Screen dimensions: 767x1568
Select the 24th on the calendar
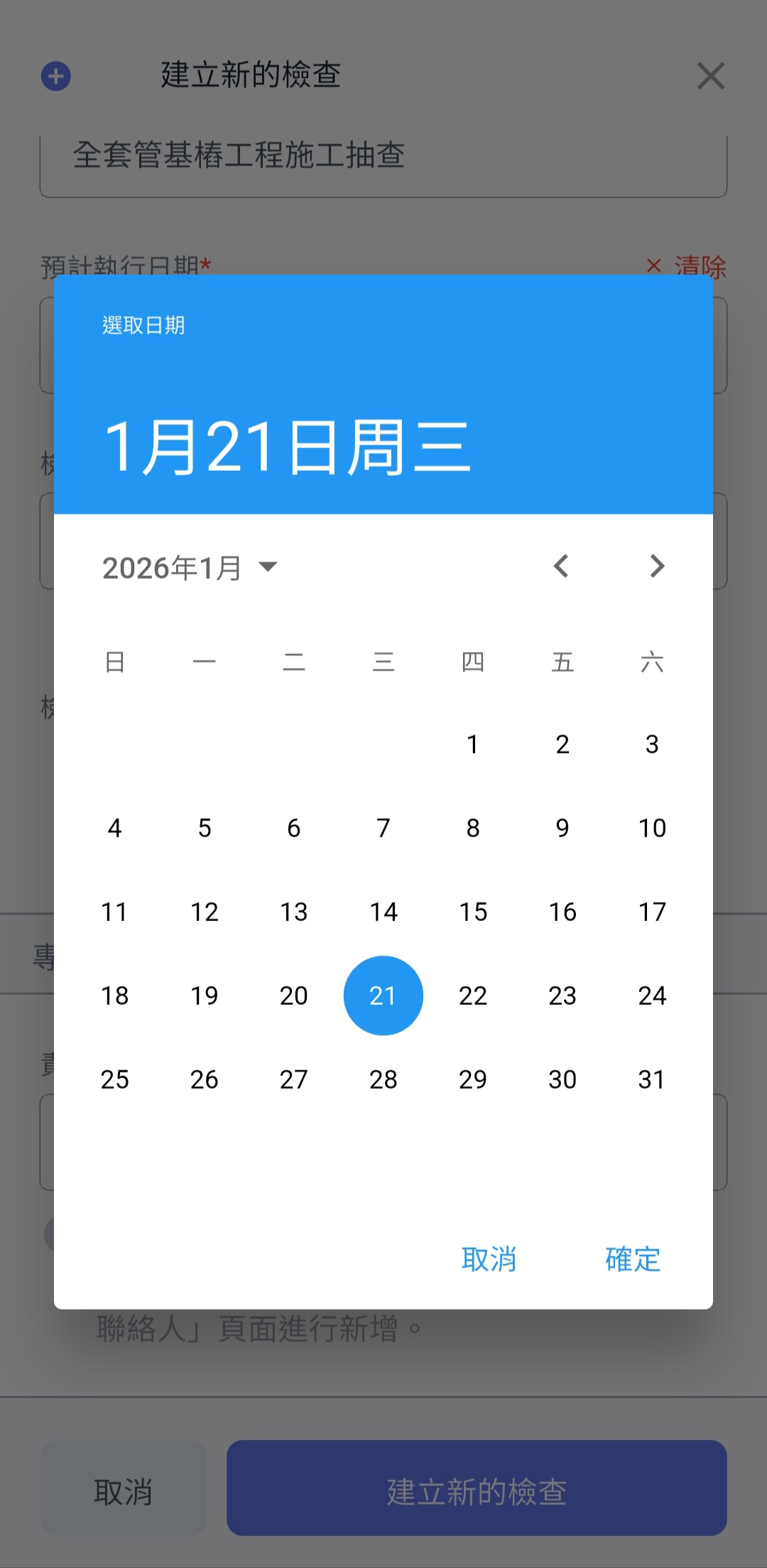[x=652, y=996]
